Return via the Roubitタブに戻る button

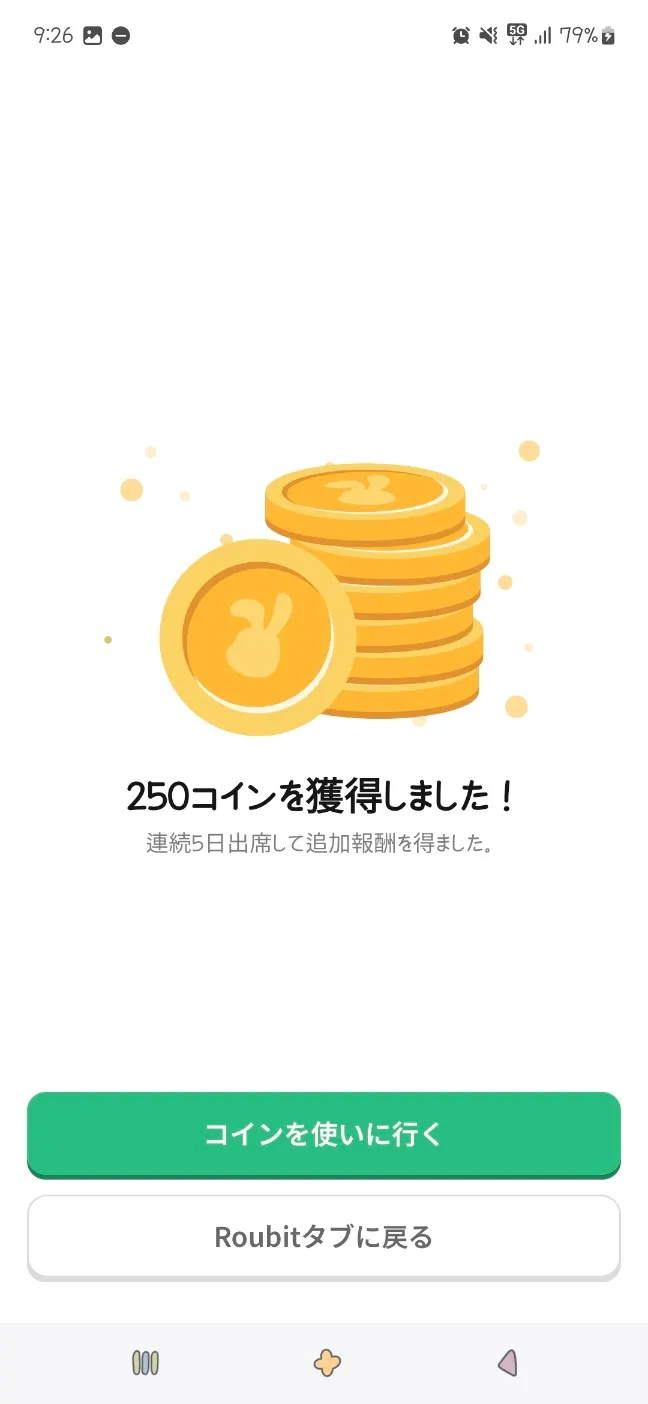pyautogui.click(x=323, y=1237)
